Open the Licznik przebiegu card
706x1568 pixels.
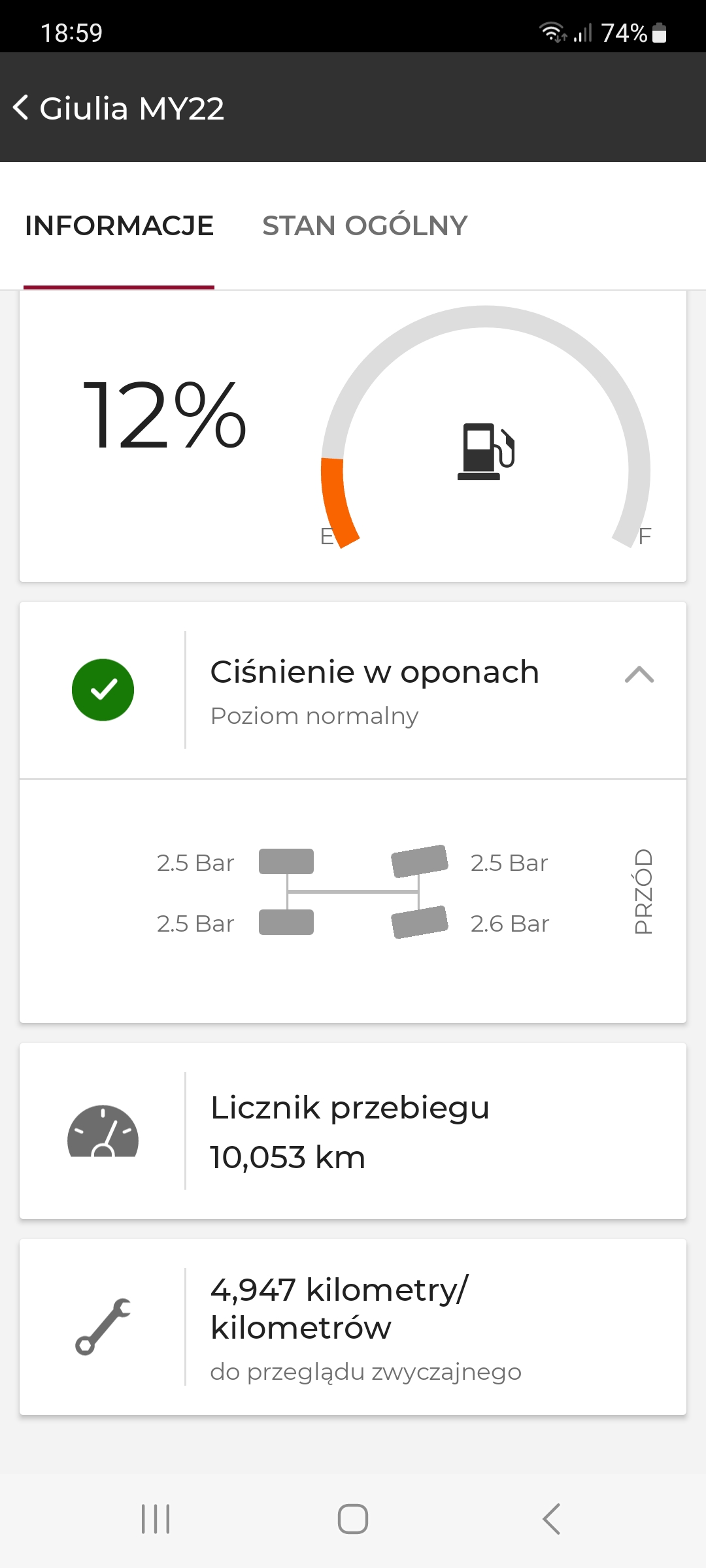pos(353,1131)
